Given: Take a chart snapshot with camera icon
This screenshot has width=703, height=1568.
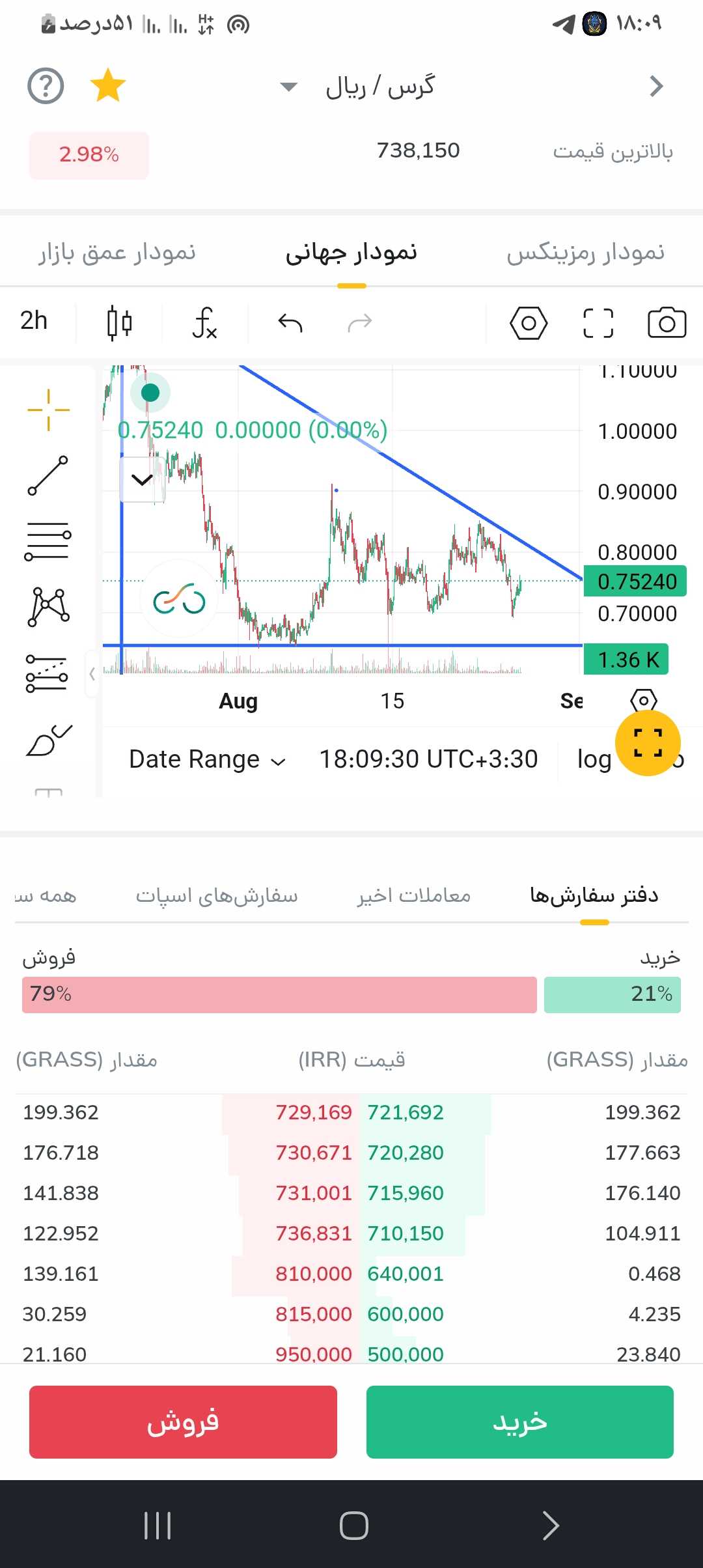Looking at the screenshot, I should [668, 322].
